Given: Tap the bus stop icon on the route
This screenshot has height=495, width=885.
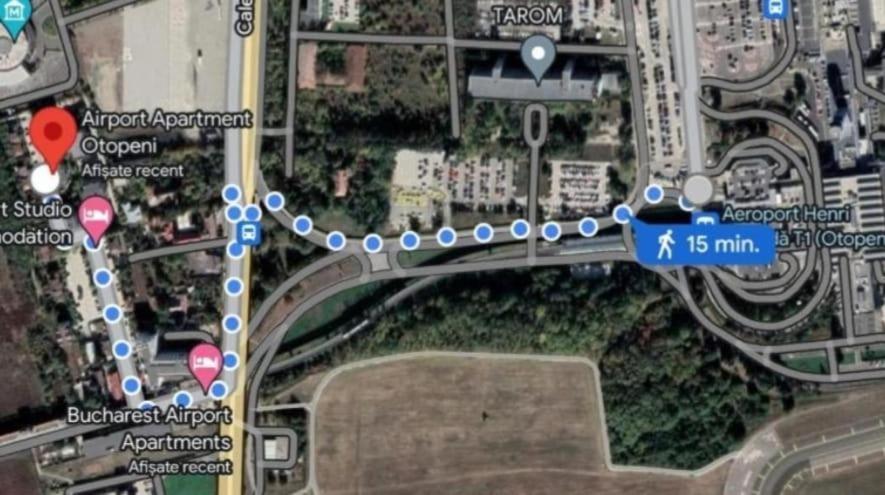Looking at the screenshot, I should [248, 234].
